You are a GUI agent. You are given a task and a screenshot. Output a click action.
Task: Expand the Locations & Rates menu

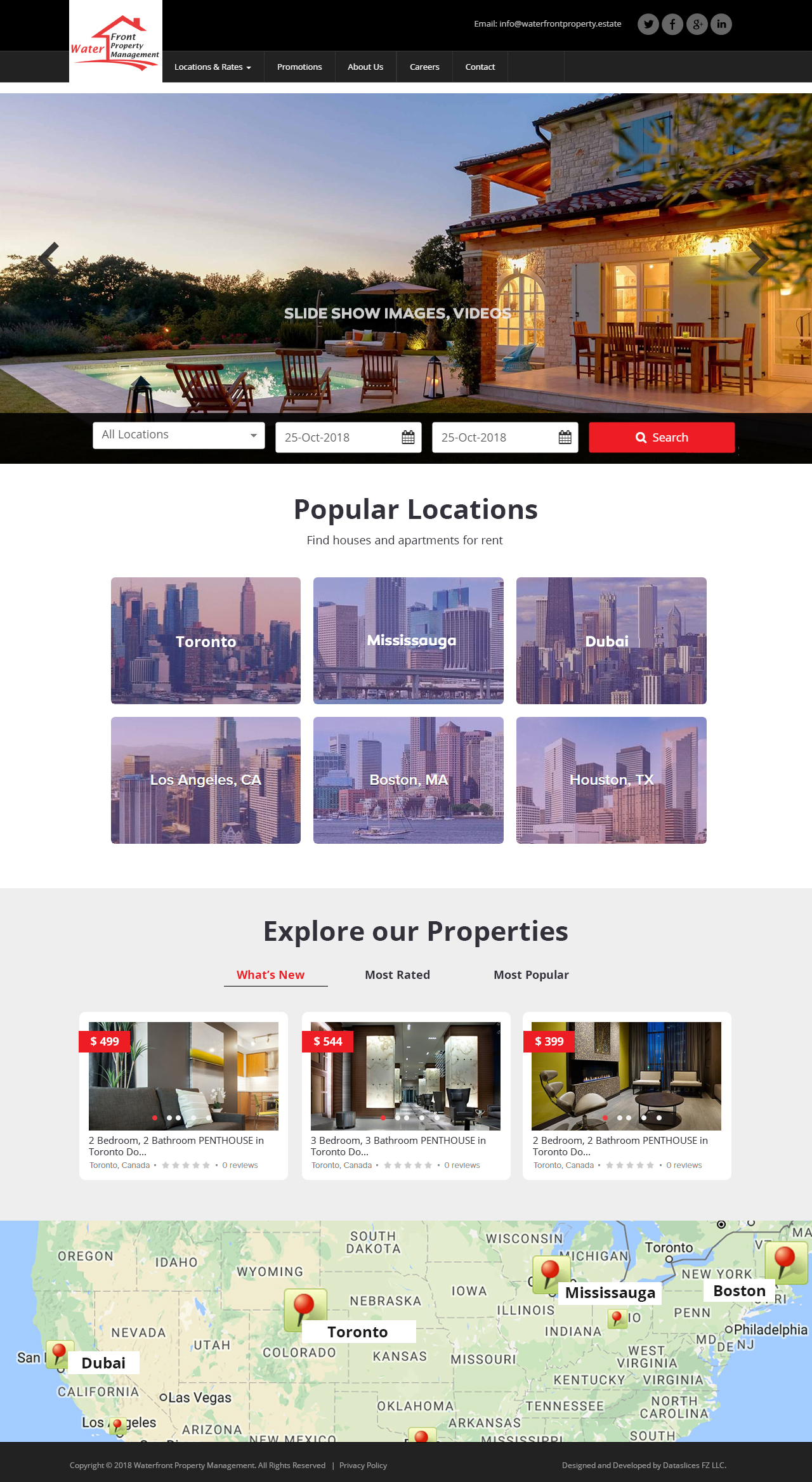tap(213, 67)
